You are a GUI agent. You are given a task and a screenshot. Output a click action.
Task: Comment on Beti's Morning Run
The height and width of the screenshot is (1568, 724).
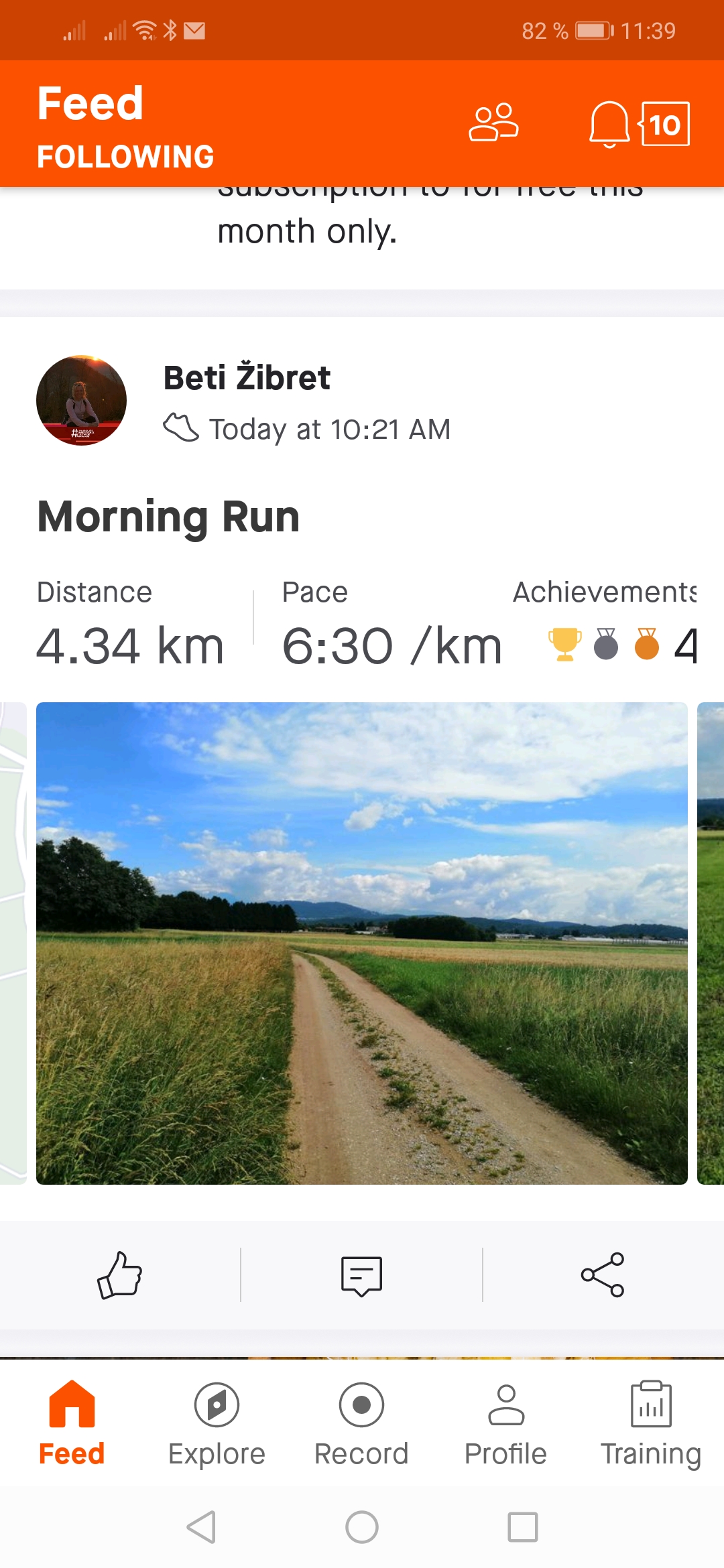(361, 1275)
